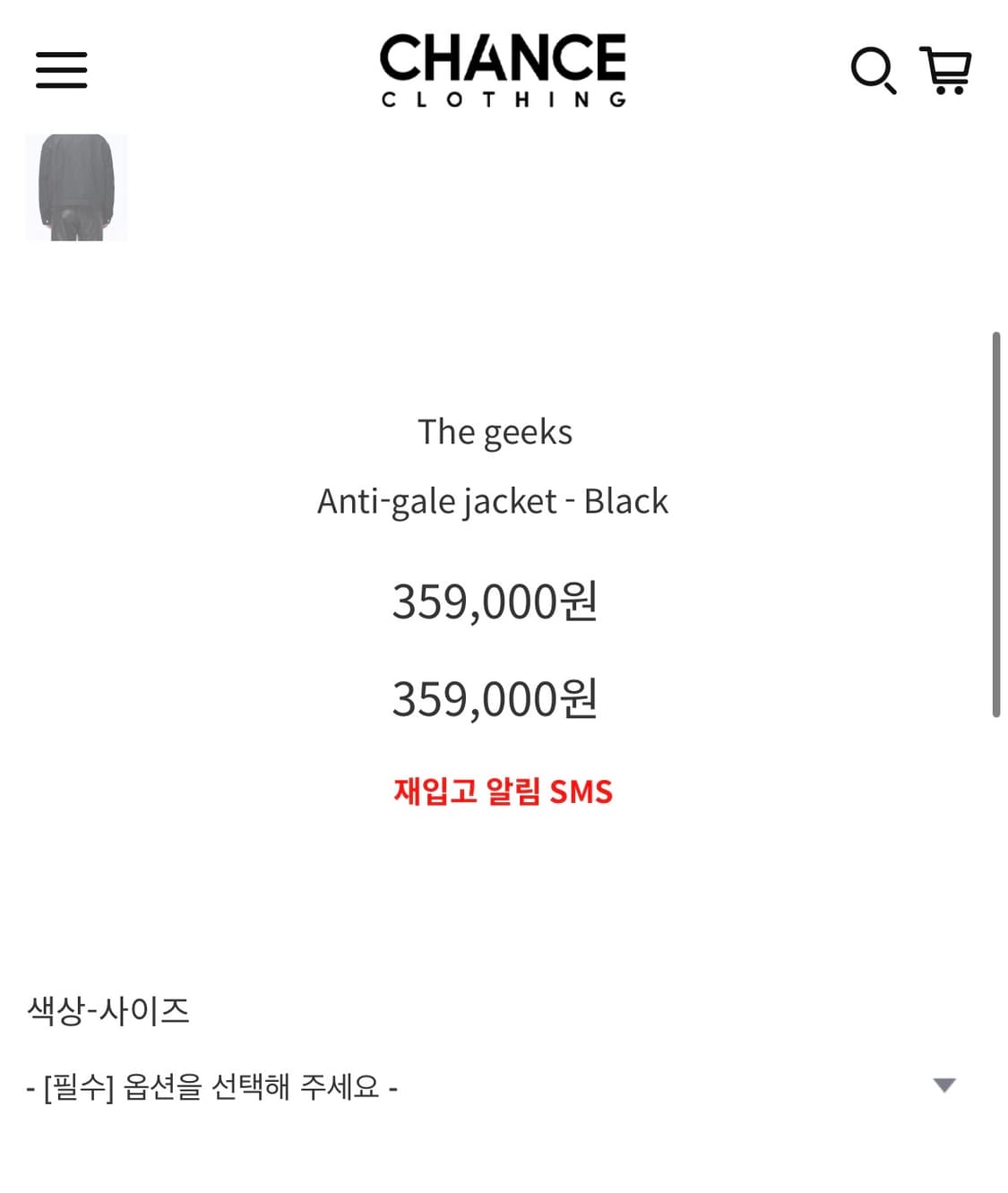Click the option placeholder text field
The width and height of the screenshot is (1008, 1193).
click(213, 1087)
